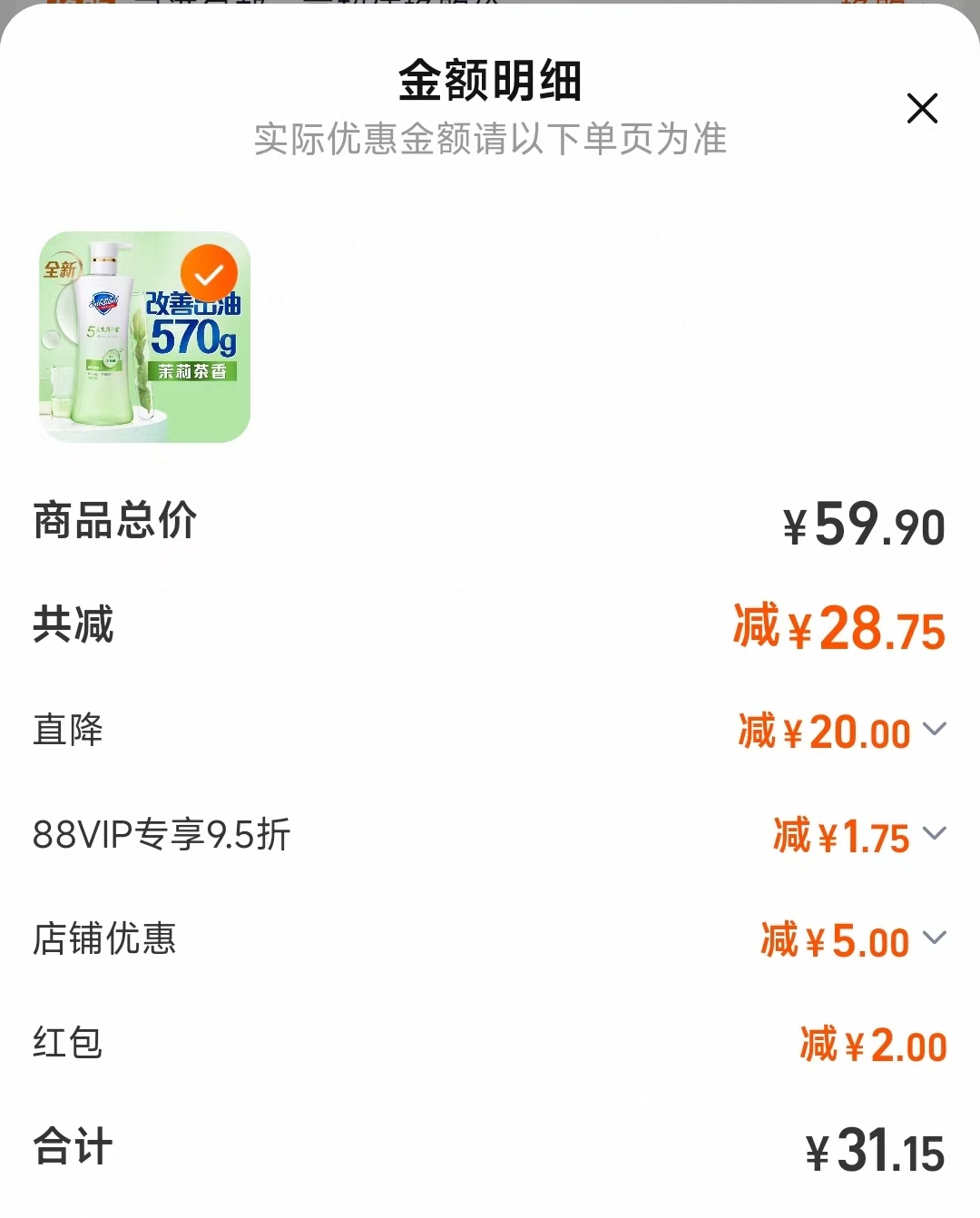Close the 金额明细 popup

923,109
